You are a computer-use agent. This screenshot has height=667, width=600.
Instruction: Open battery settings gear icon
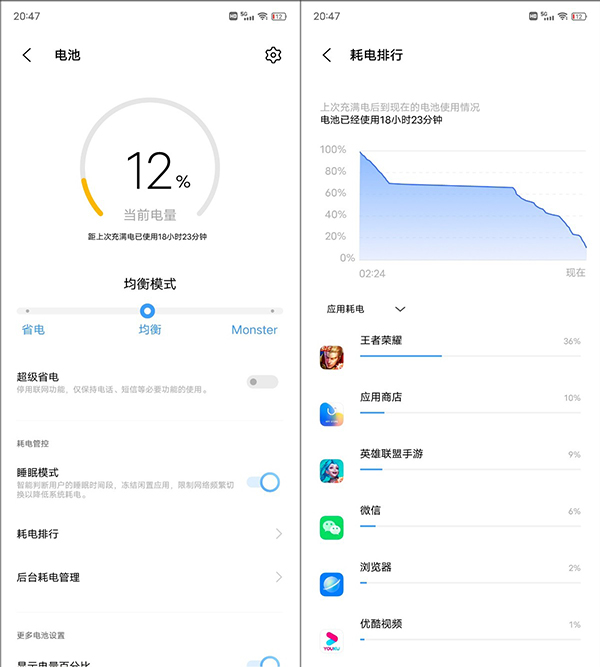tap(273, 55)
